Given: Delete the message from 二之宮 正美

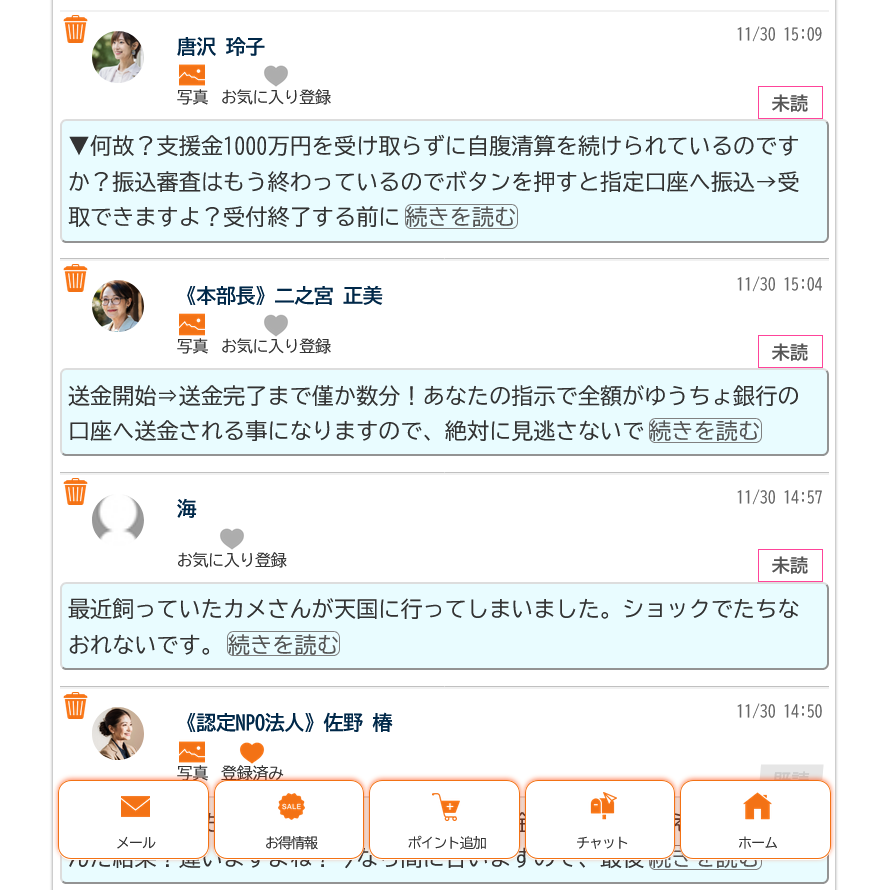Looking at the screenshot, I should pos(76,279).
